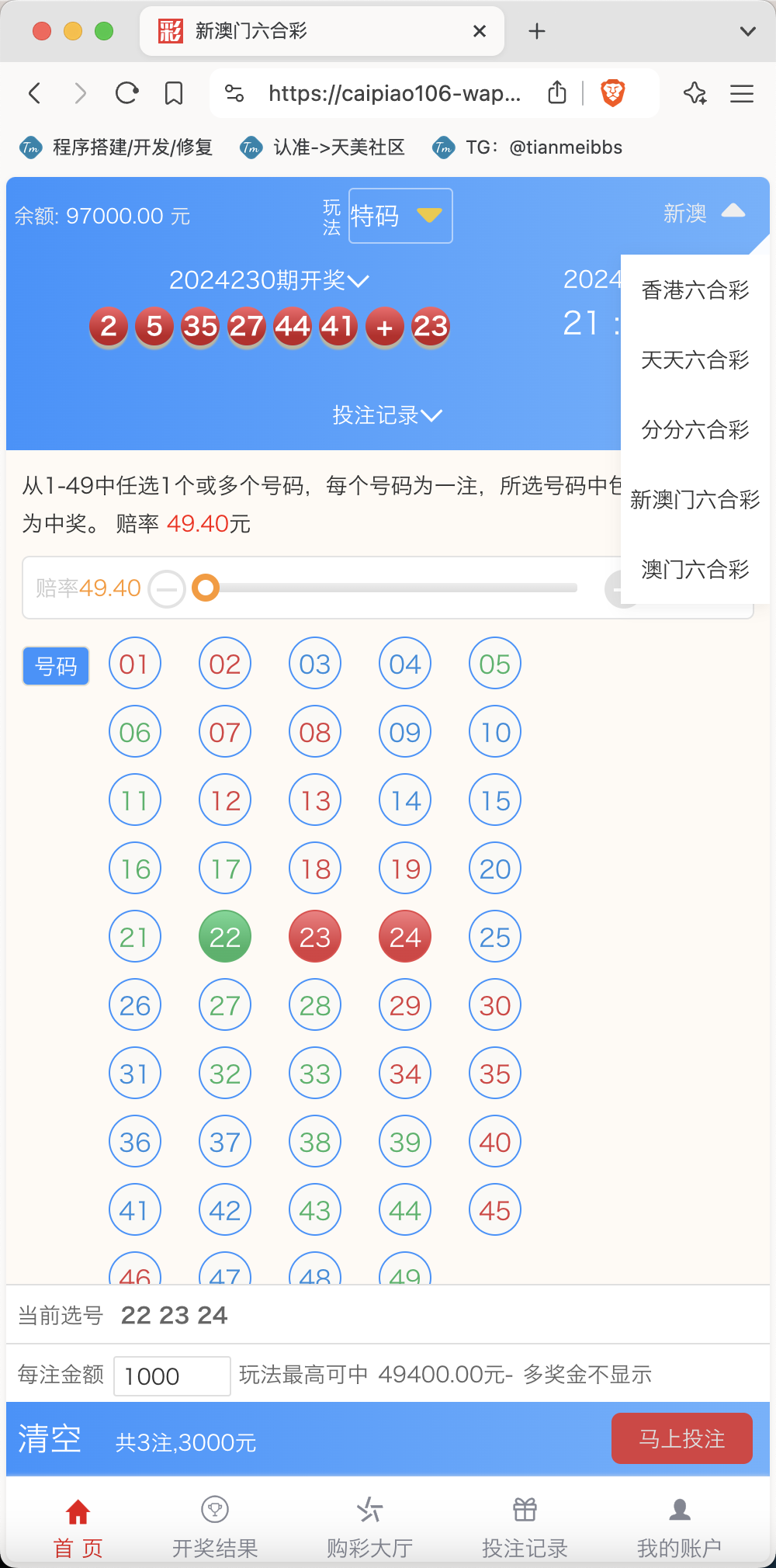Pick 澳门六合彩 from the menu
Image resolution: width=776 pixels, height=1568 pixels.
(695, 570)
